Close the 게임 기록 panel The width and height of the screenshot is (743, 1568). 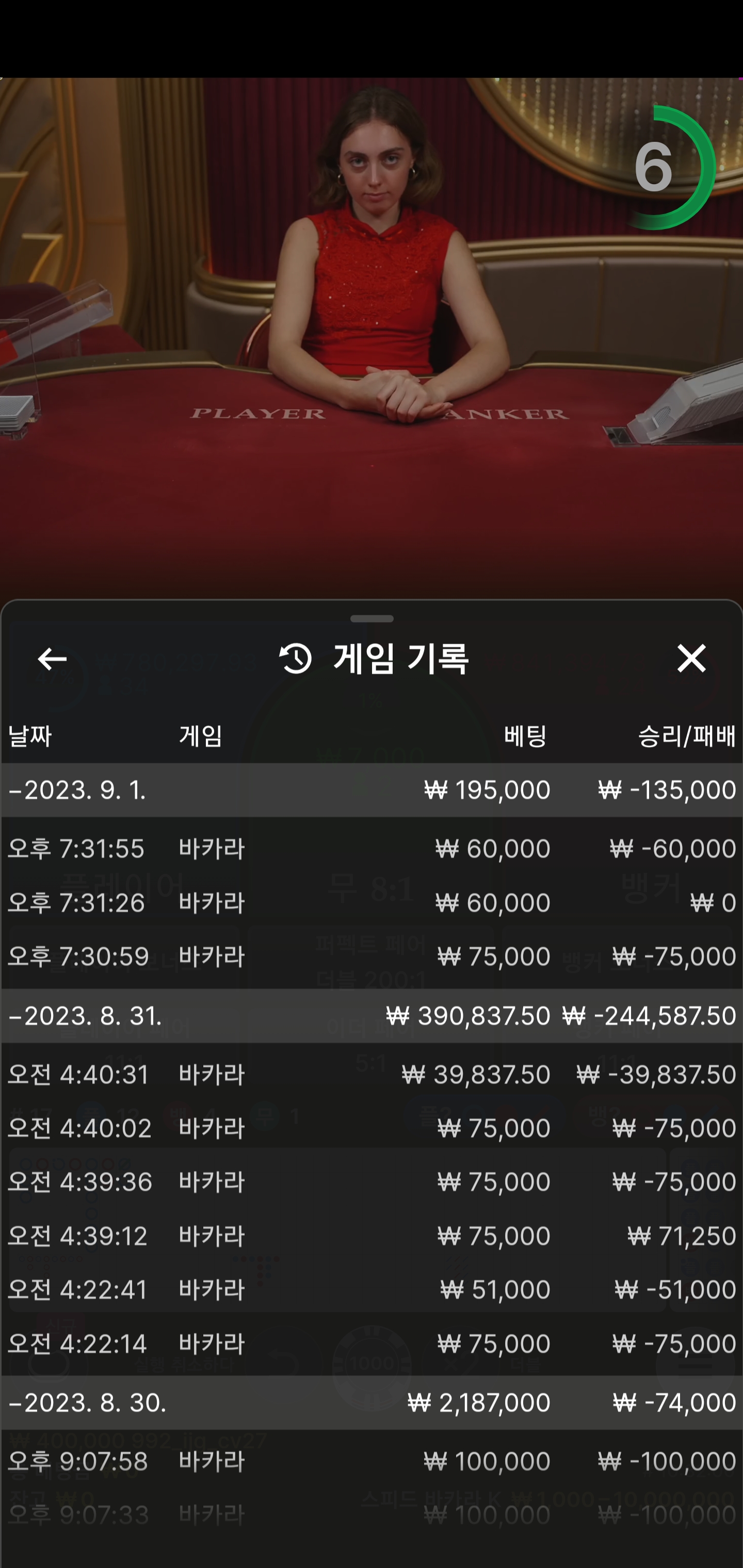click(691, 658)
